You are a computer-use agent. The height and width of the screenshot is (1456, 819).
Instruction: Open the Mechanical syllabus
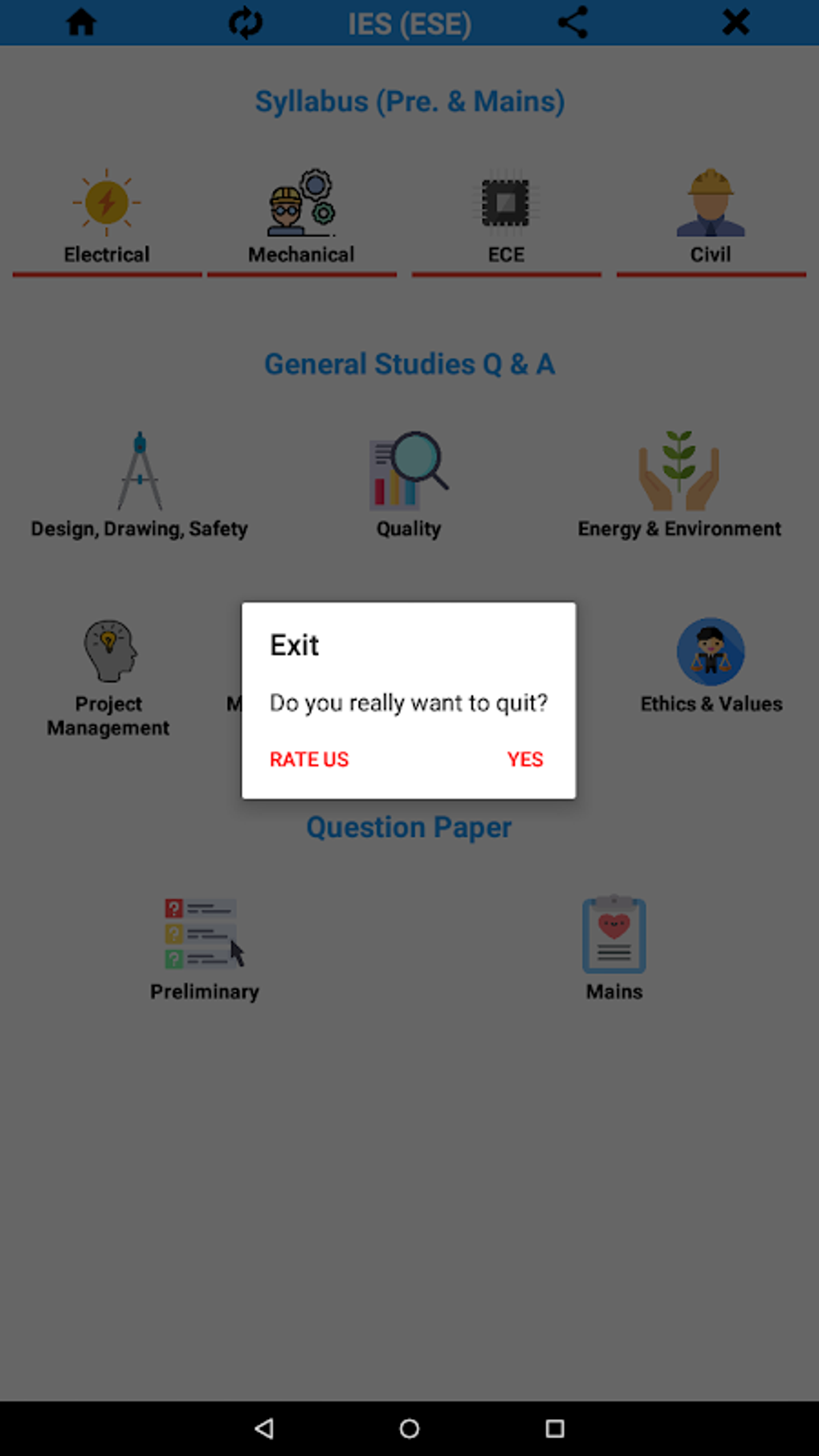(x=301, y=217)
